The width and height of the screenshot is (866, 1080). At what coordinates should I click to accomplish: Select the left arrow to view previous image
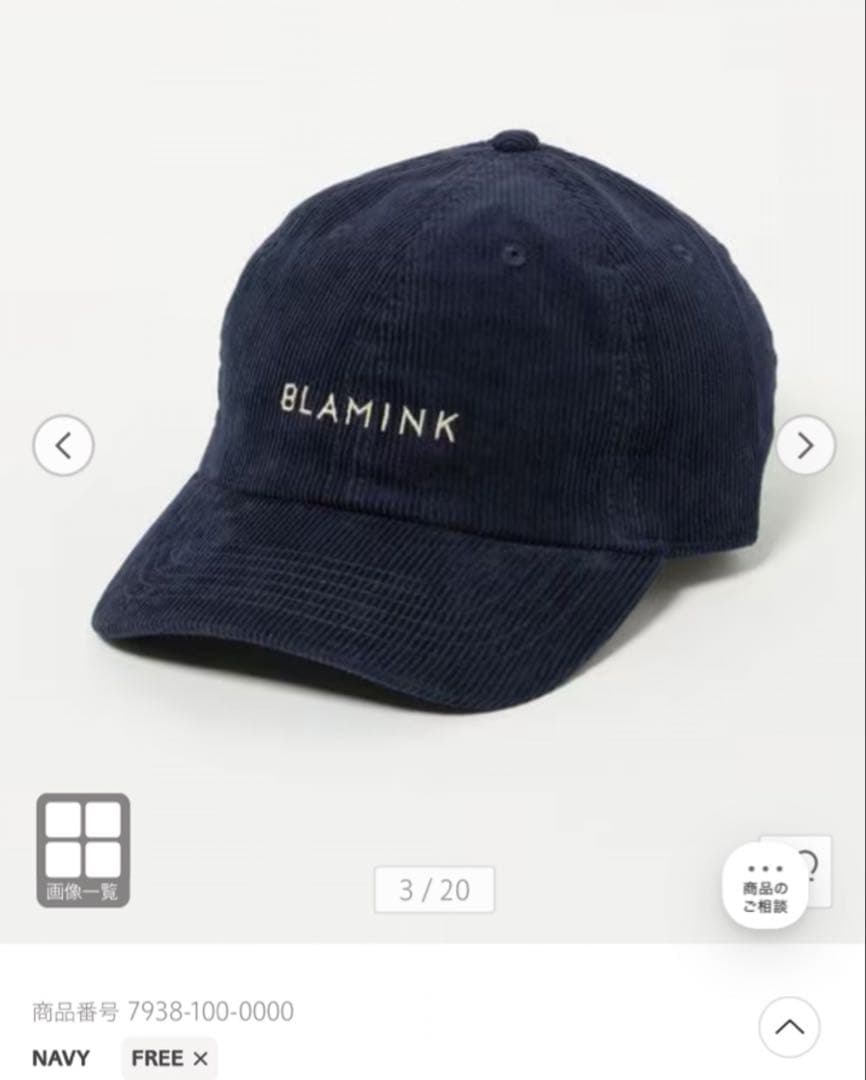coord(63,446)
